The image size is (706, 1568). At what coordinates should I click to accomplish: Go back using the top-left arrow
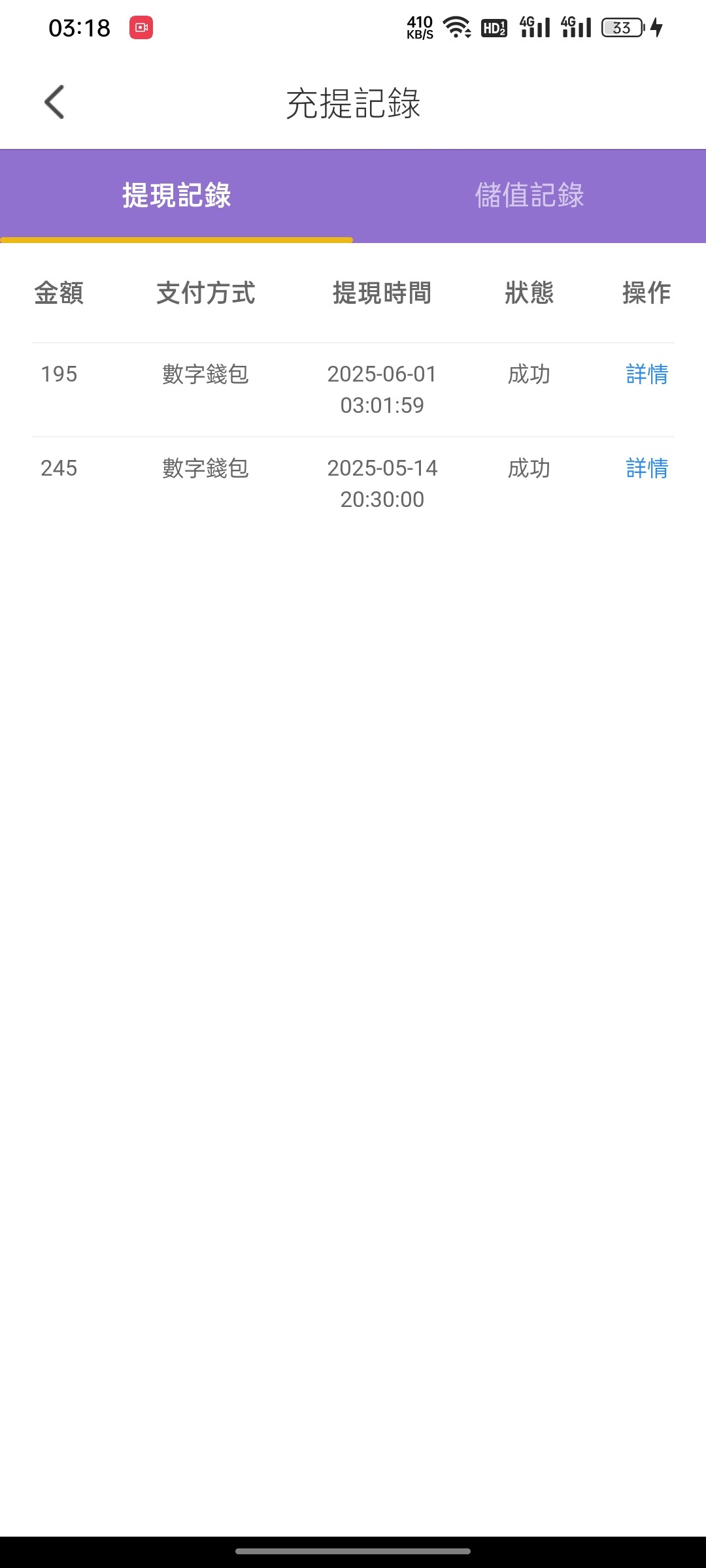pyautogui.click(x=55, y=103)
